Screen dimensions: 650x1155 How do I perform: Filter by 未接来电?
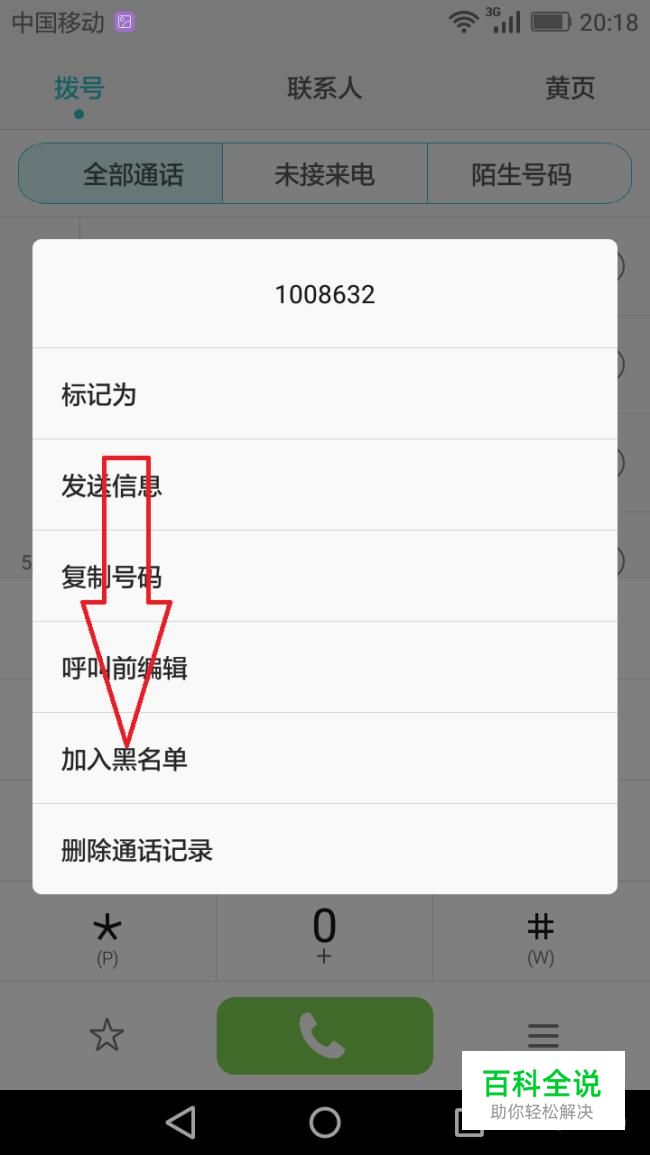pos(324,175)
